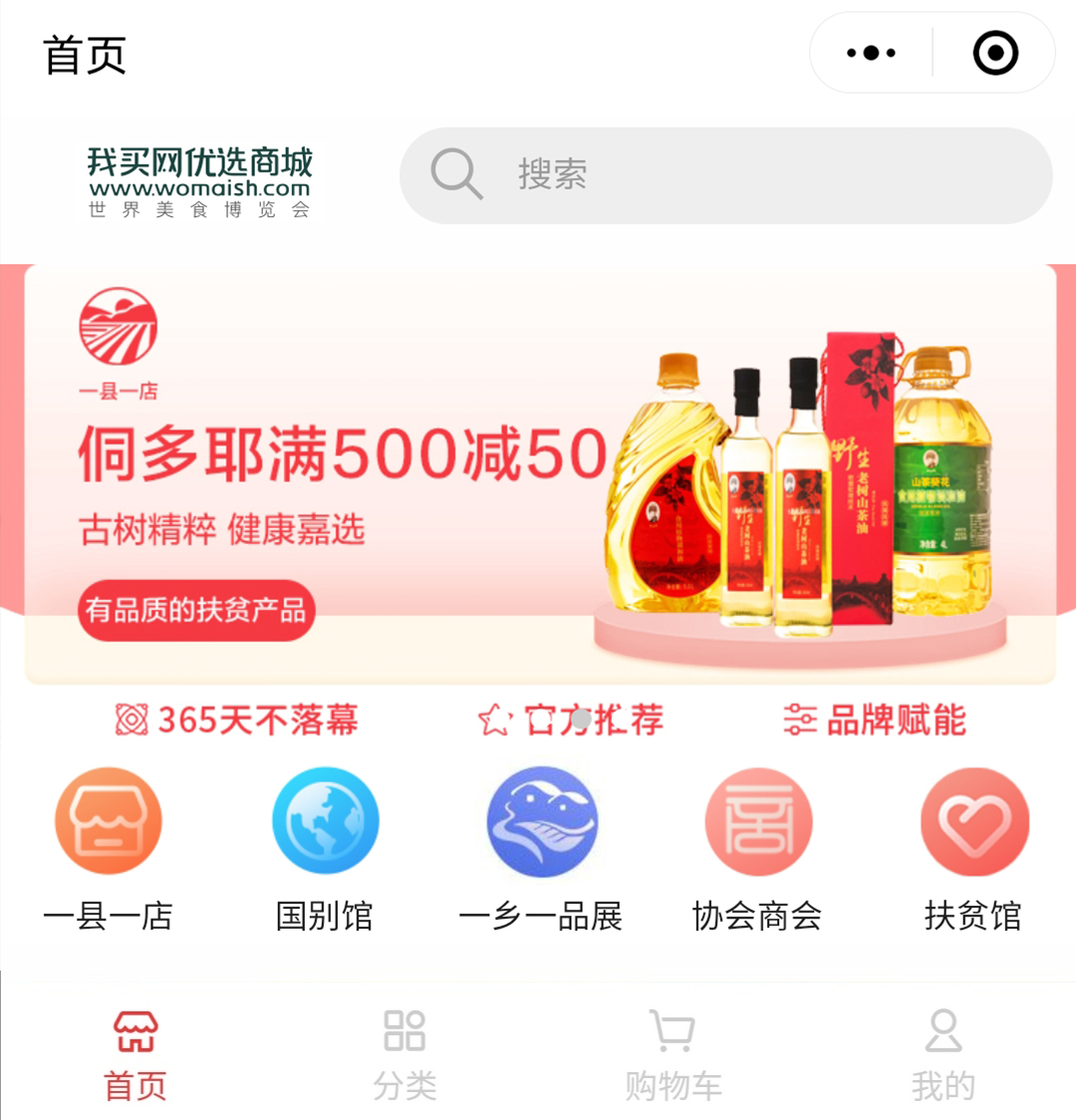Screen dimensions: 1076x1120
Task: Go to the 购物车 tab
Action: click(672, 1054)
